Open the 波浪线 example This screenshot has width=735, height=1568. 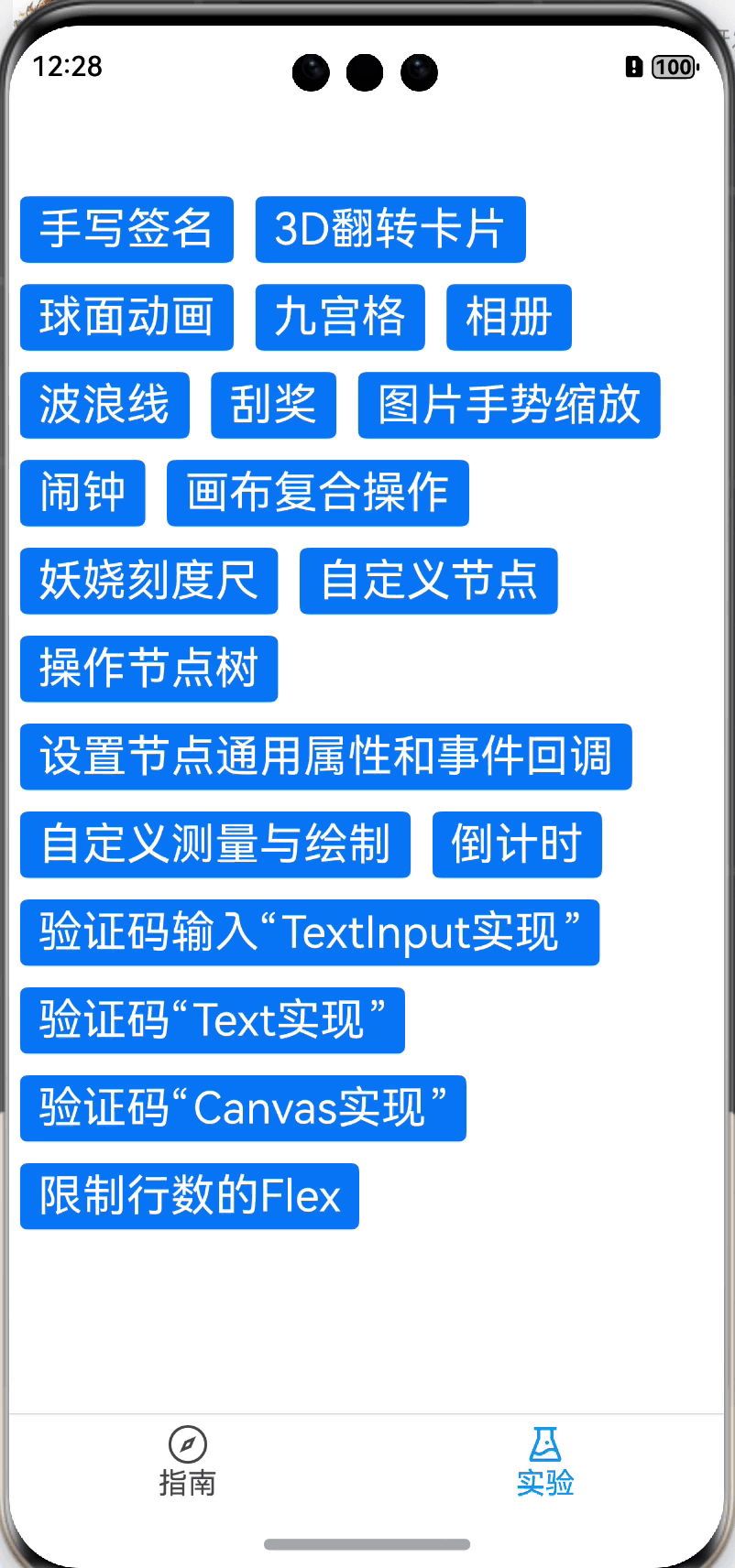tap(104, 405)
